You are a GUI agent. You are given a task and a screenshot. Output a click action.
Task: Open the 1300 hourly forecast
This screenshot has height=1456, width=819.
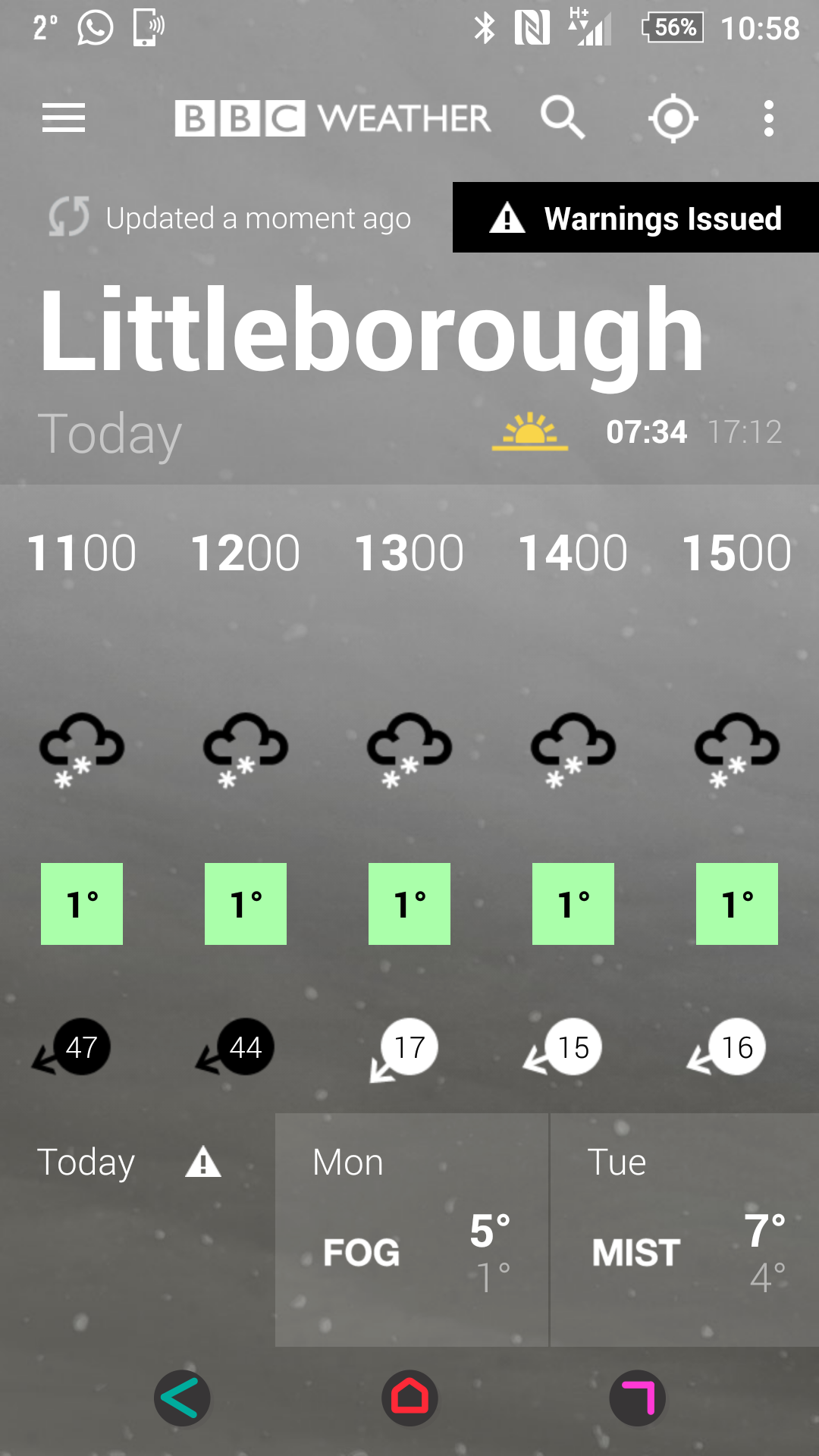point(409,796)
